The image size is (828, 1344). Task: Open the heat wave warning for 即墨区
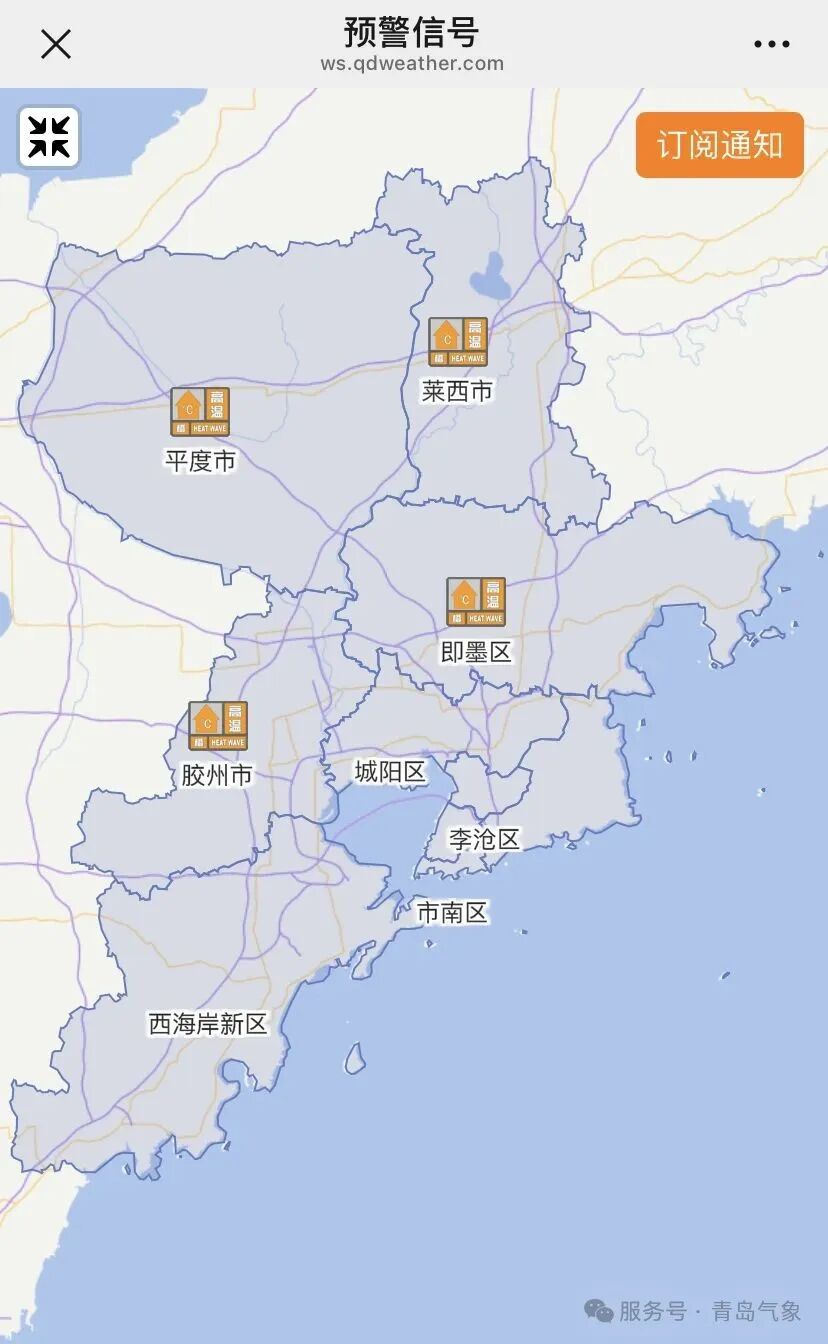476,602
